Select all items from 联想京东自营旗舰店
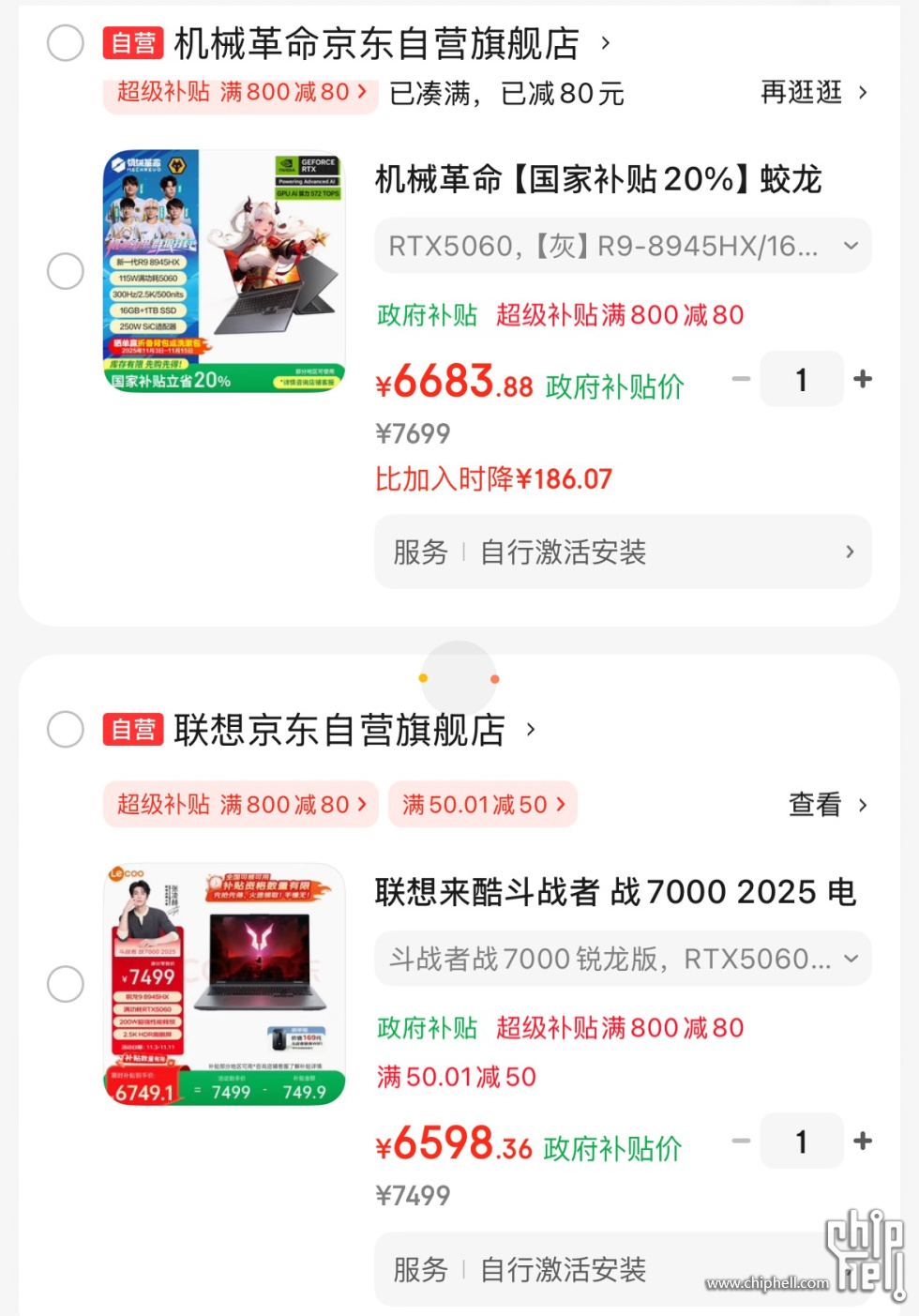 66,729
